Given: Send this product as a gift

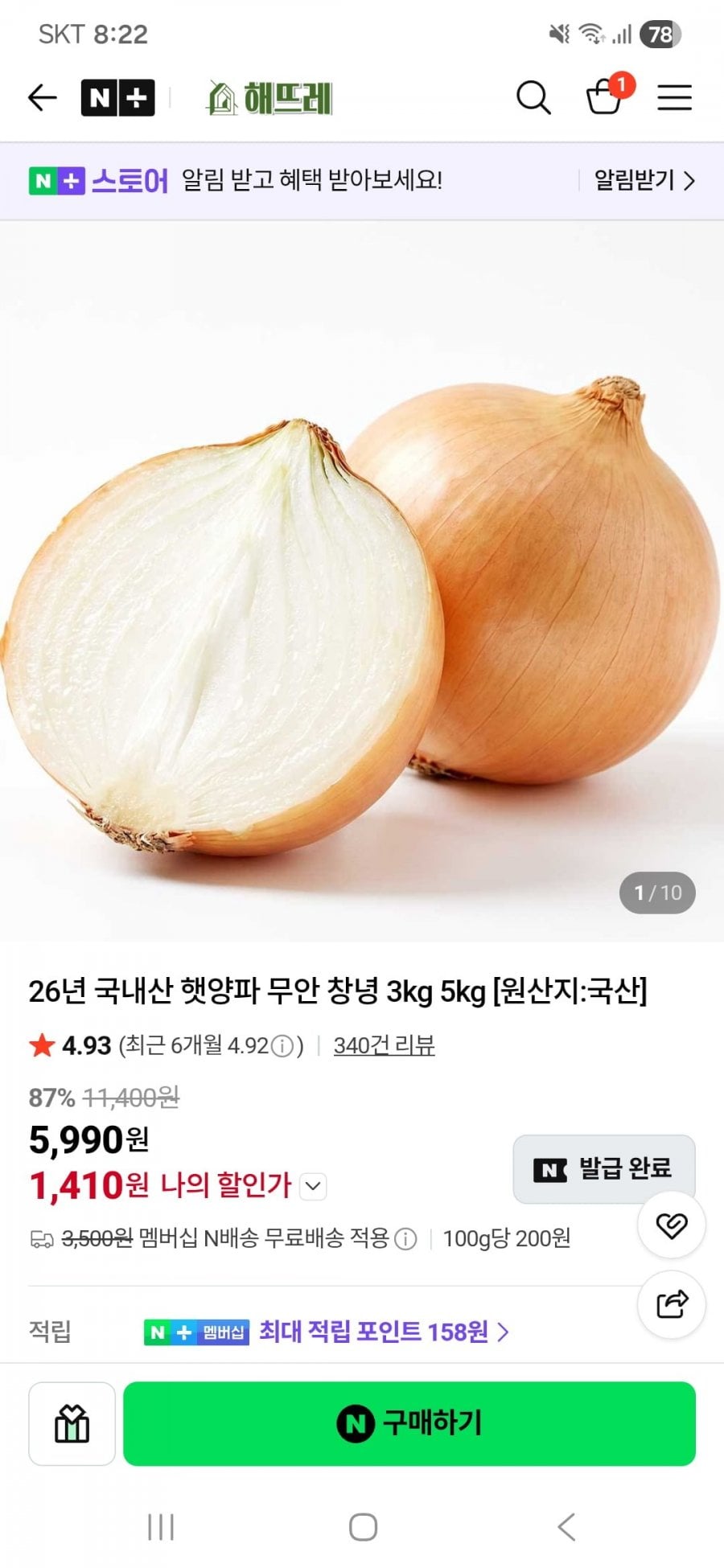Looking at the screenshot, I should 72,1423.
